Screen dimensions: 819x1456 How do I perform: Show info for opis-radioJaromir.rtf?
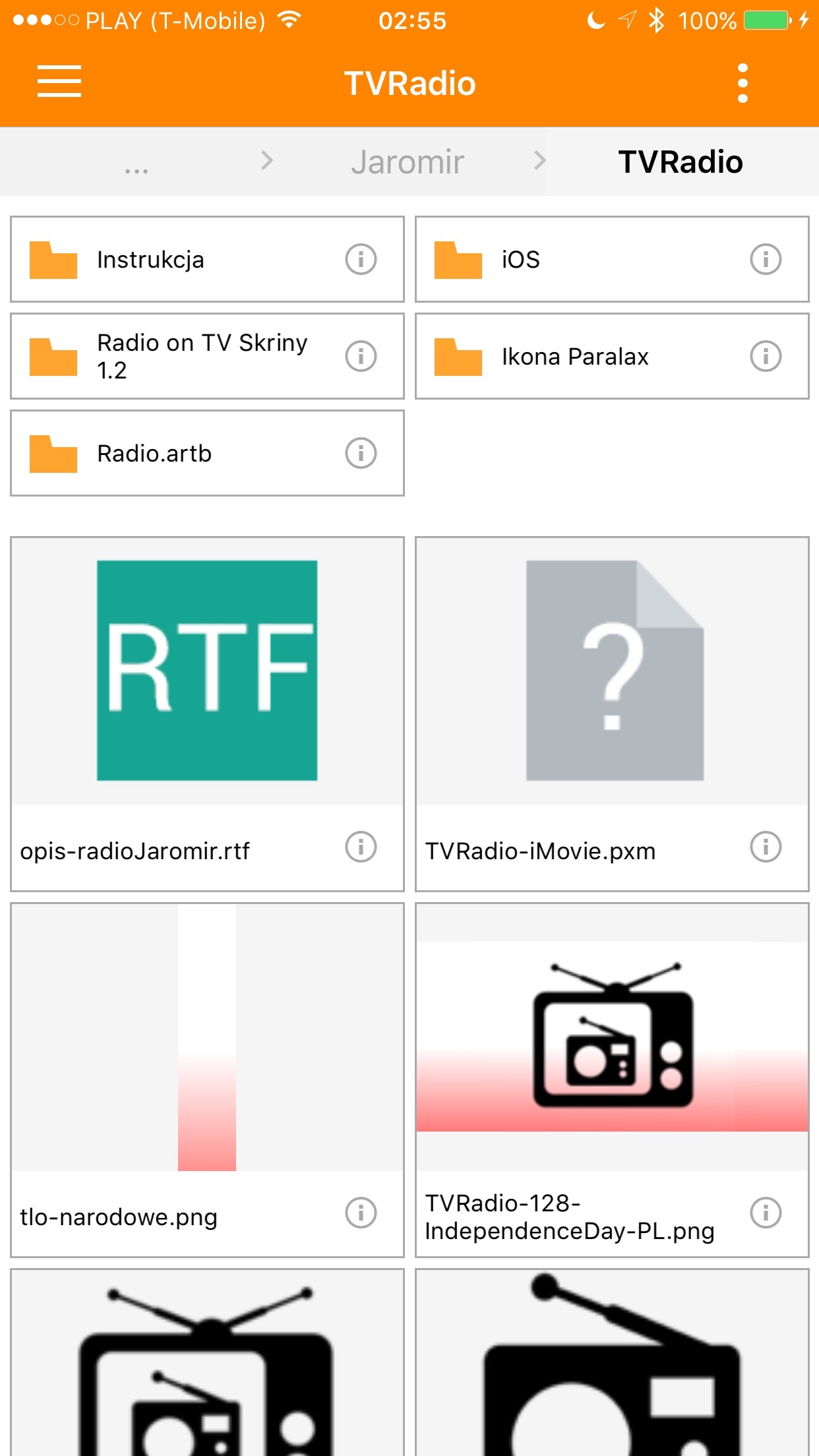point(361,847)
